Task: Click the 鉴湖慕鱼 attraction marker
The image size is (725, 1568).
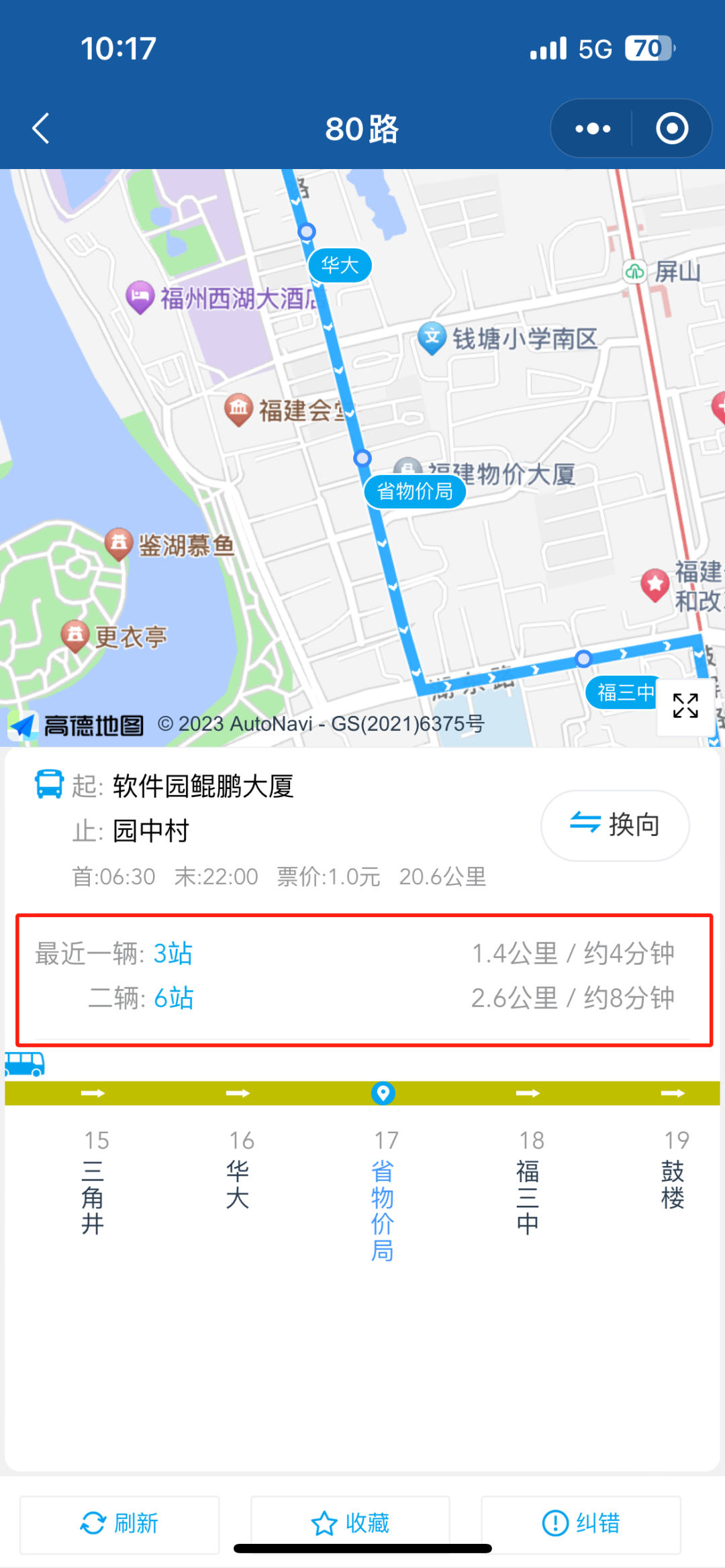Action: pos(119,542)
